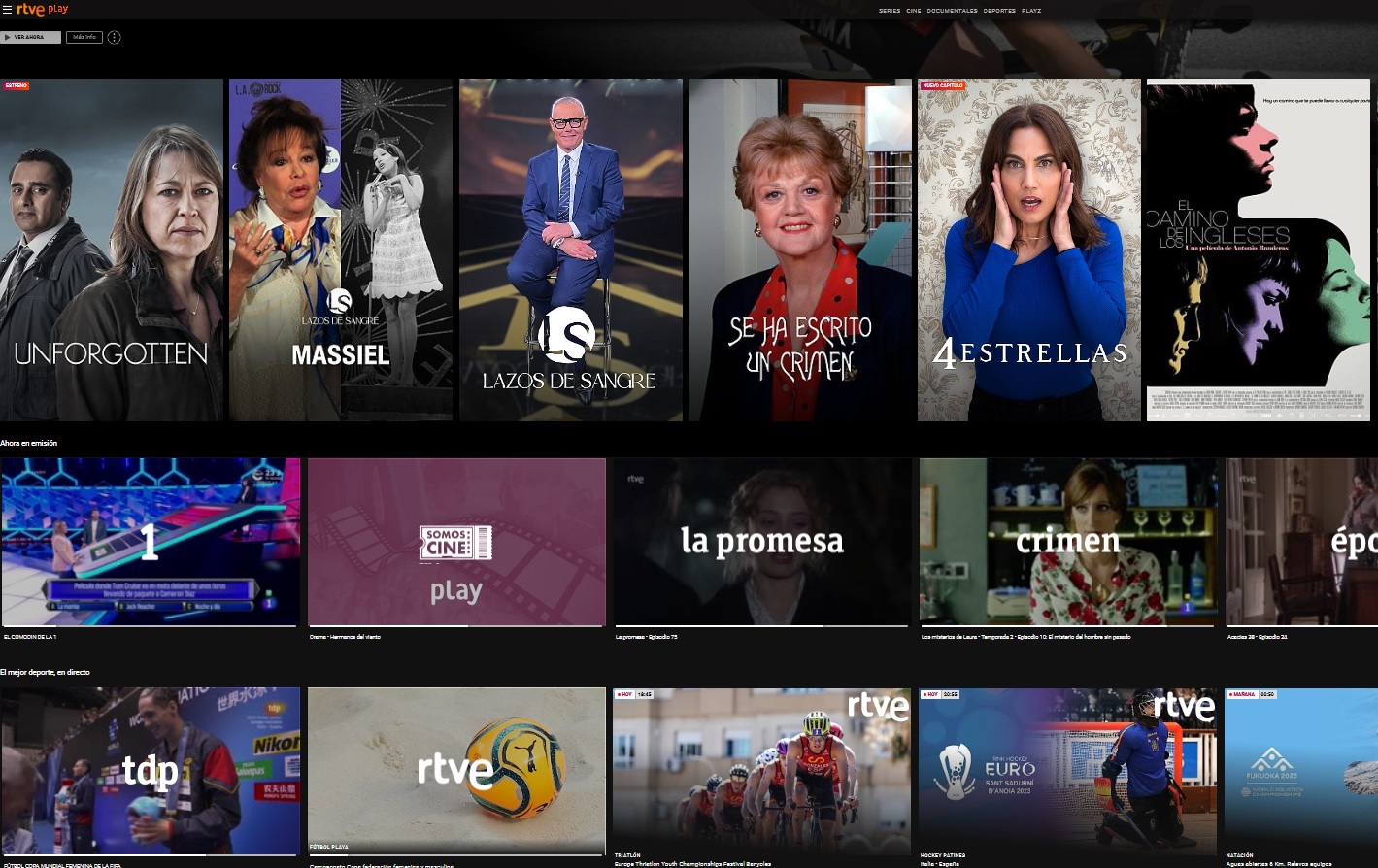Screen dimensions: 1378x868
Task: Open the hamburger menu
Action: (8, 10)
